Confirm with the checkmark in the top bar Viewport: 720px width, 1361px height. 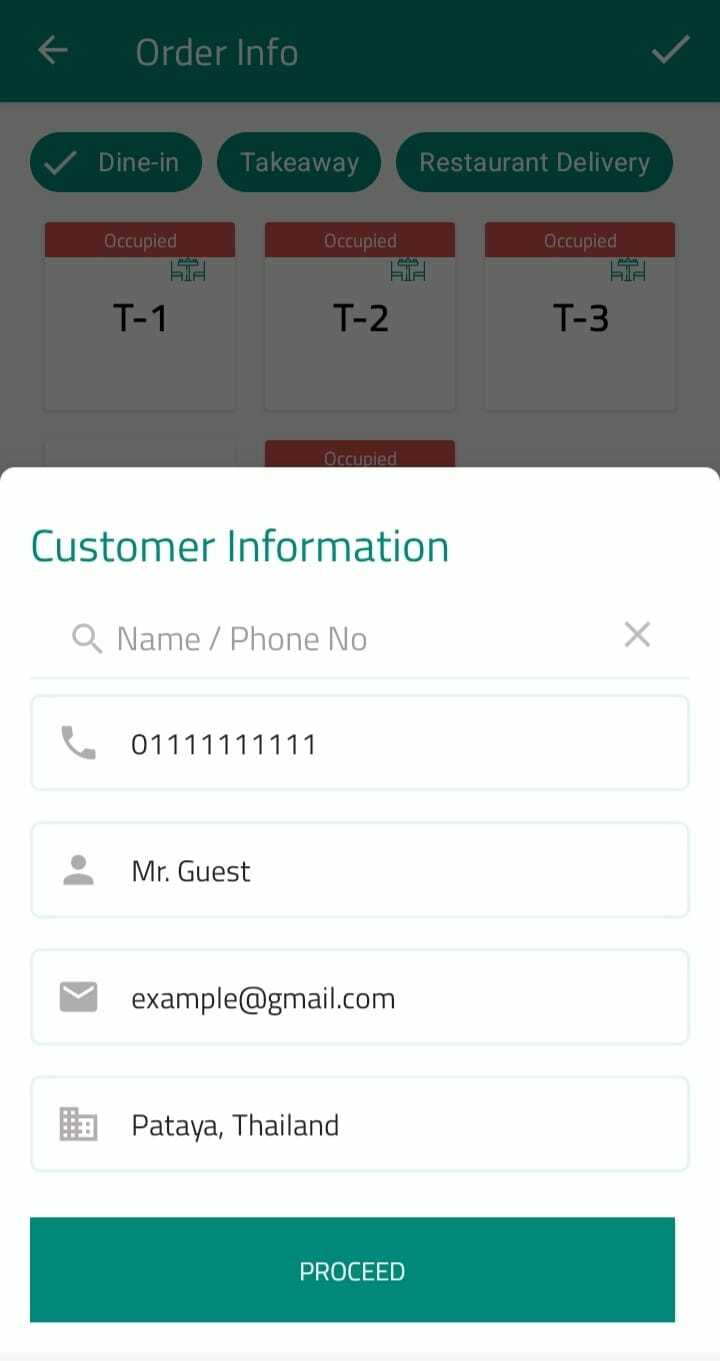670,50
